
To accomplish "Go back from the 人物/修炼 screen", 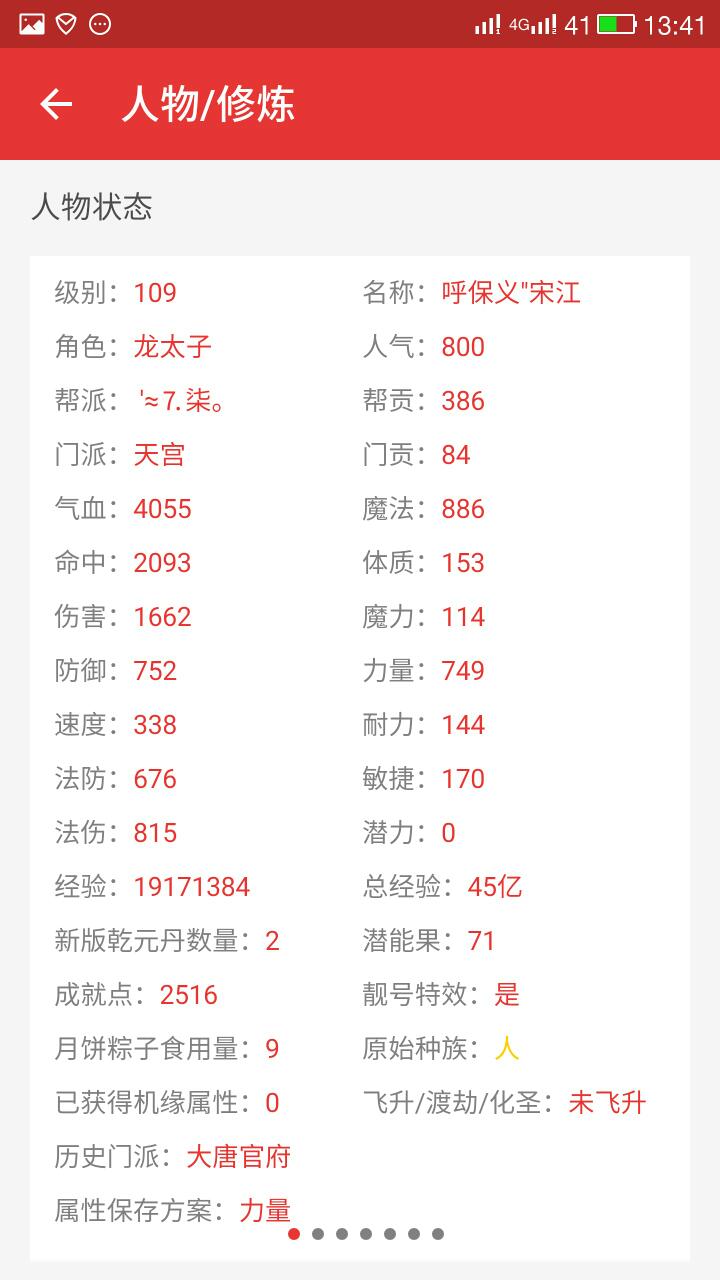I will (x=56, y=104).
